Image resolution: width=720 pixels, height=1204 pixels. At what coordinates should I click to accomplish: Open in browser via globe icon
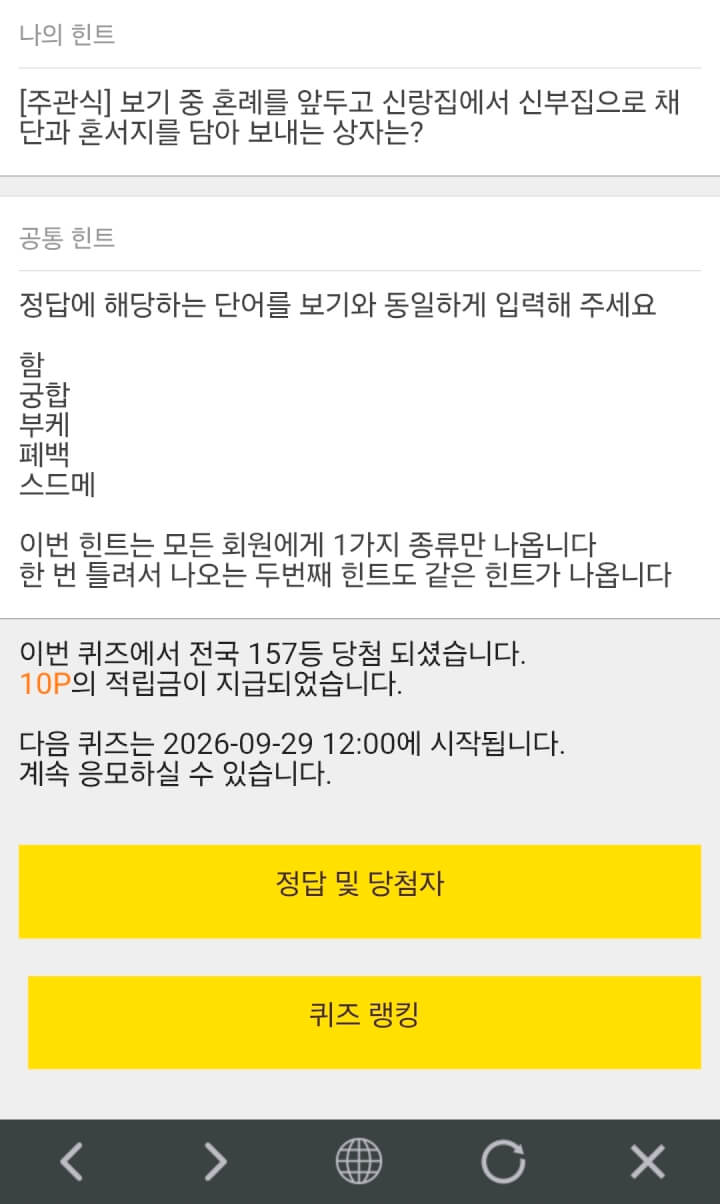click(x=359, y=1162)
